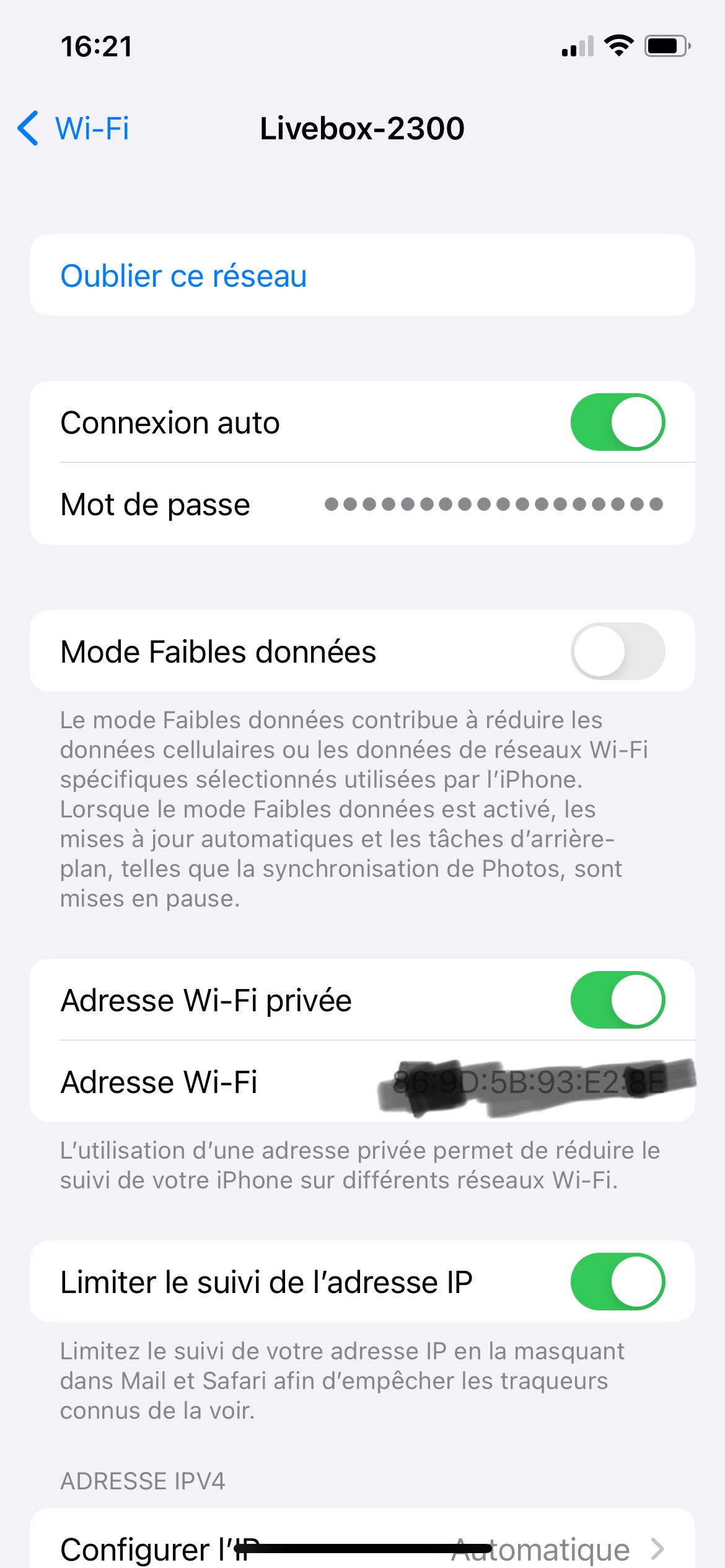Toggle Limiter le suivi de l'adresse IP

click(x=617, y=1281)
